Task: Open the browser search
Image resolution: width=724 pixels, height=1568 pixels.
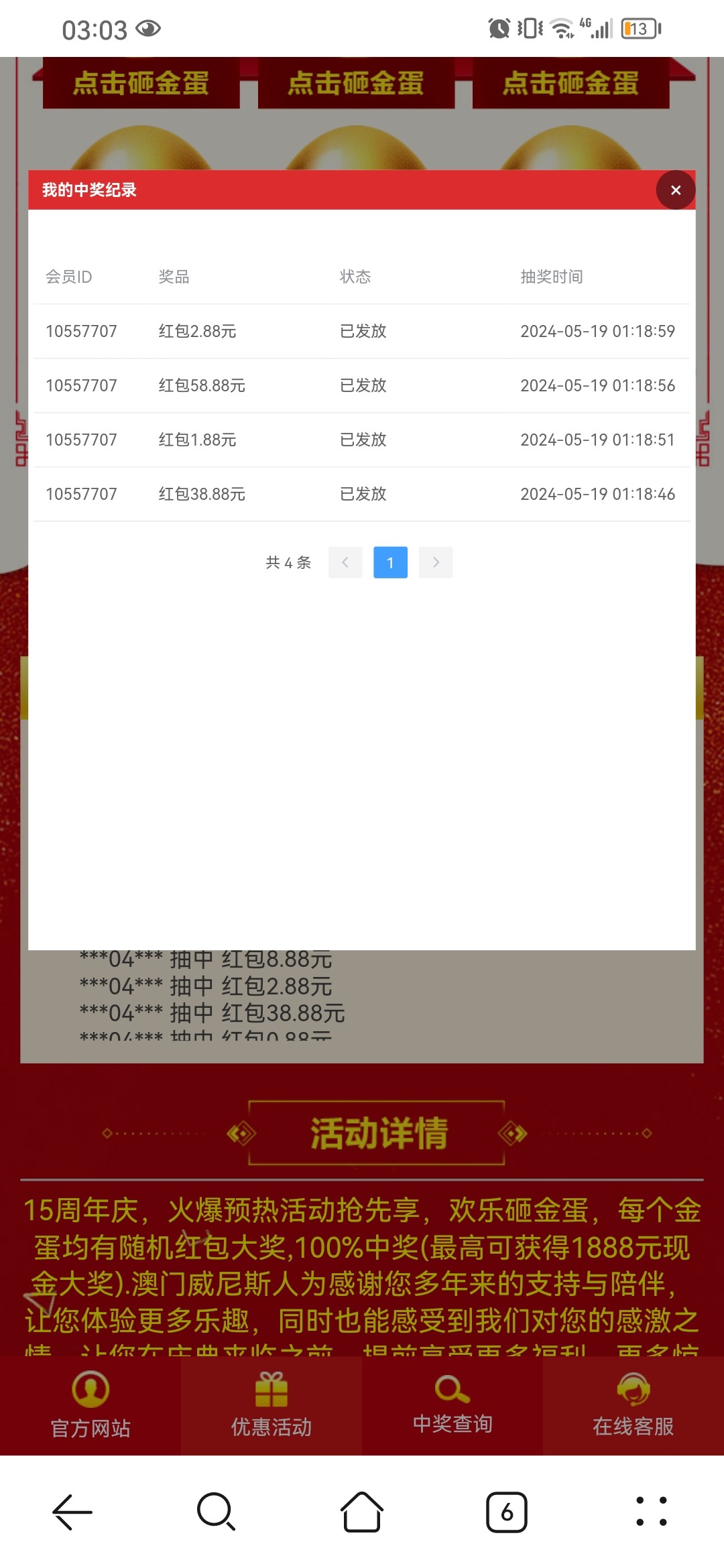Action: coord(216,1512)
